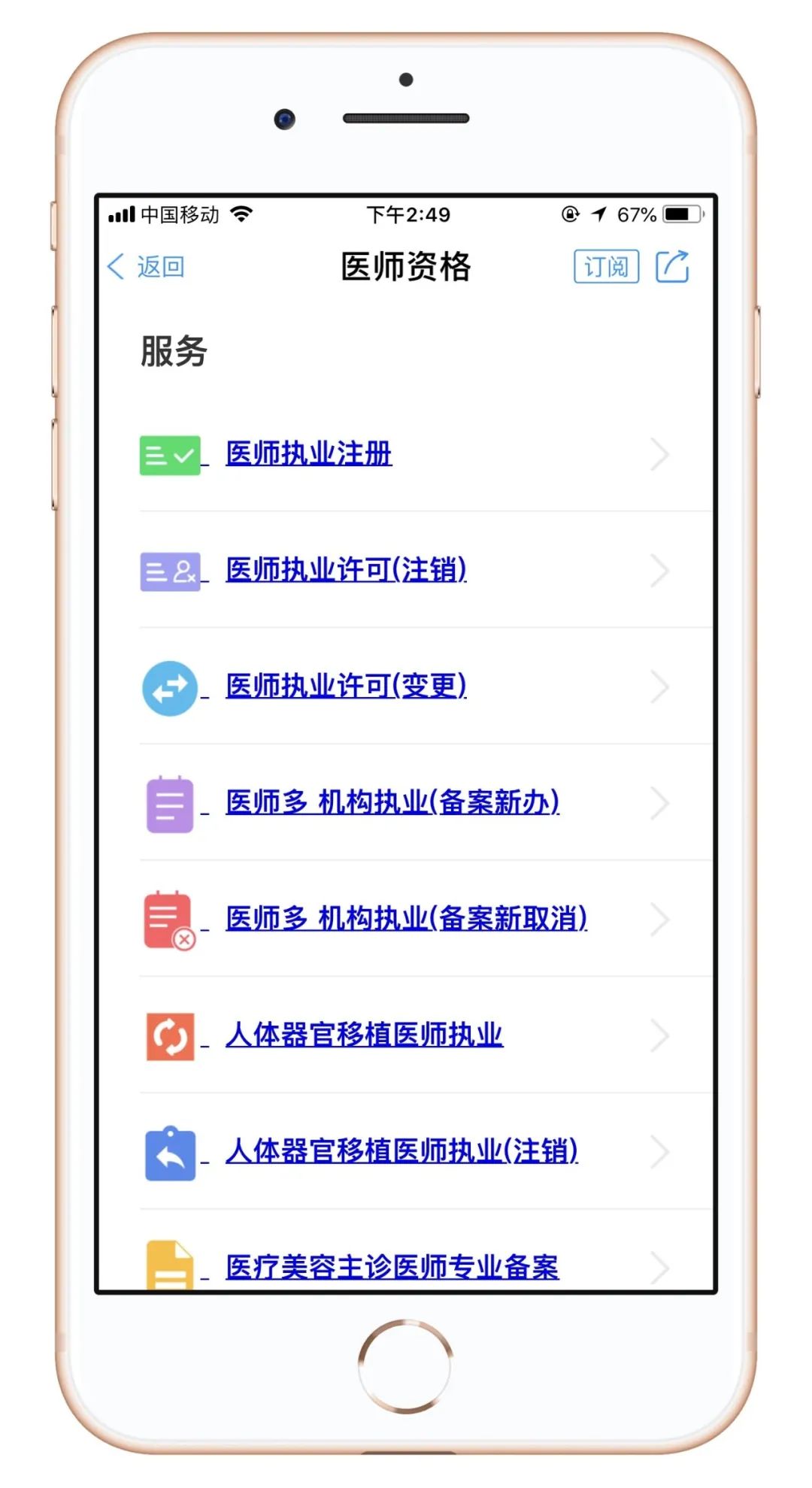
Task: Open the share icon beside 订阅
Action: coord(671,267)
